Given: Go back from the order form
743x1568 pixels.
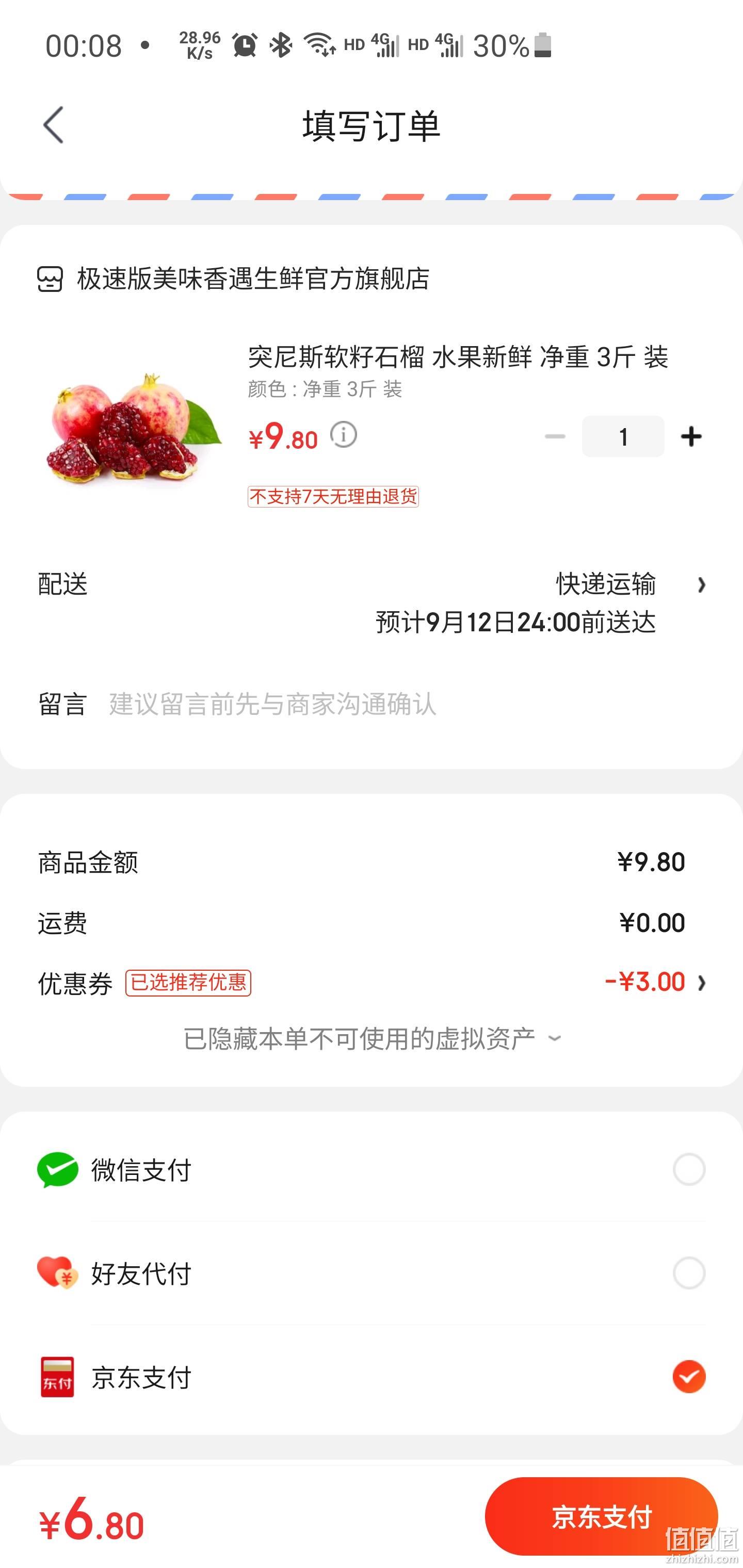Looking at the screenshot, I should [54, 125].
